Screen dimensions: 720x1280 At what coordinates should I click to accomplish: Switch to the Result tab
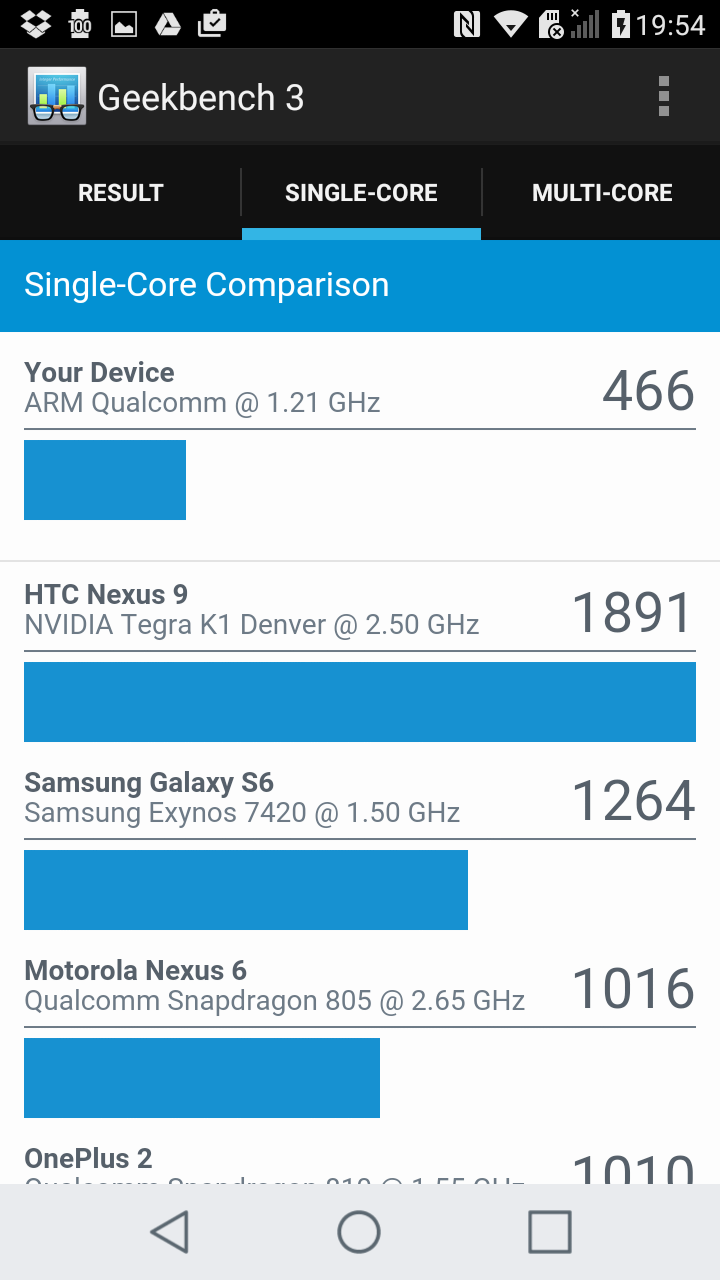tap(120, 193)
